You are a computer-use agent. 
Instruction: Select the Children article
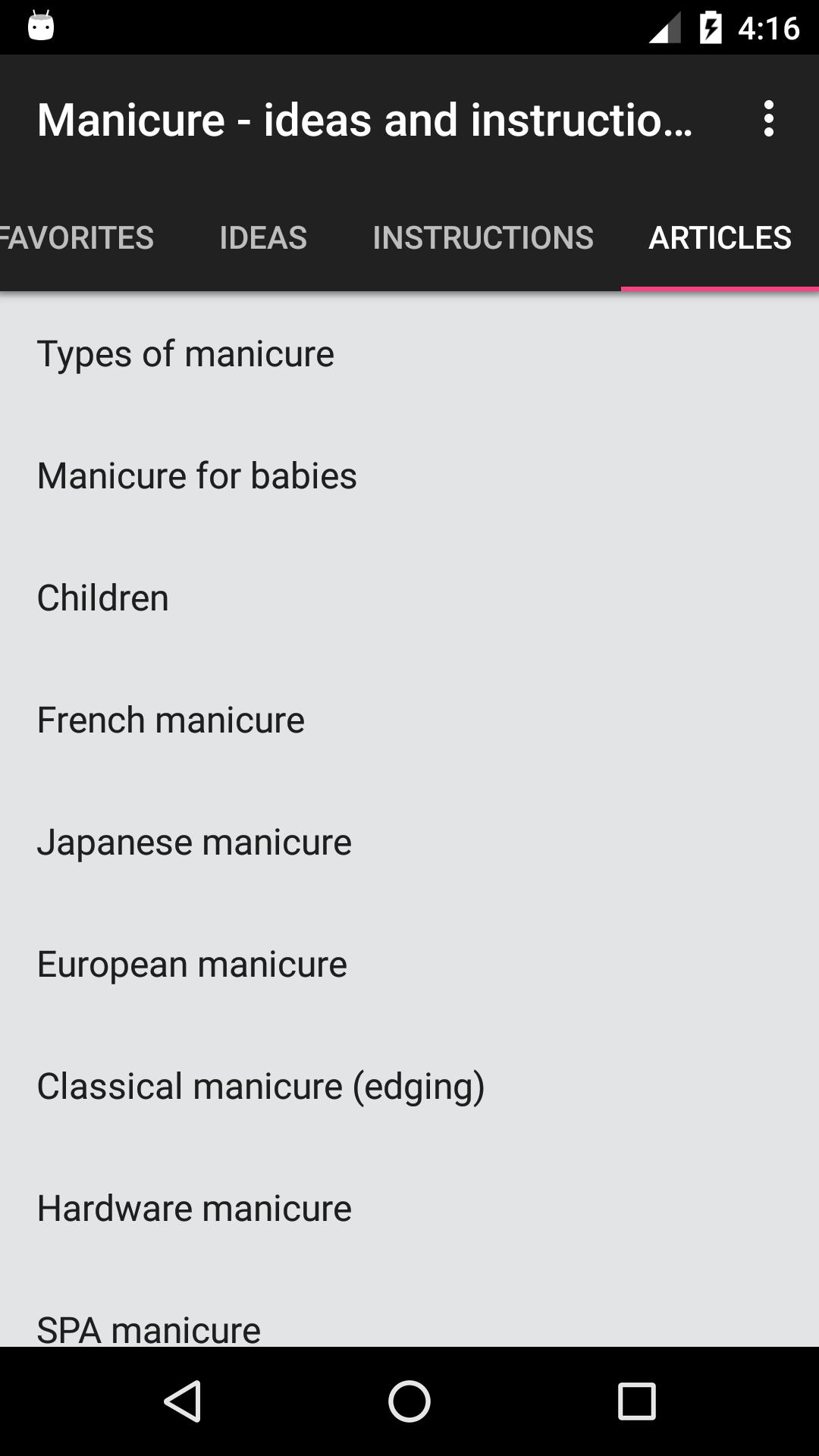tap(103, 598)
